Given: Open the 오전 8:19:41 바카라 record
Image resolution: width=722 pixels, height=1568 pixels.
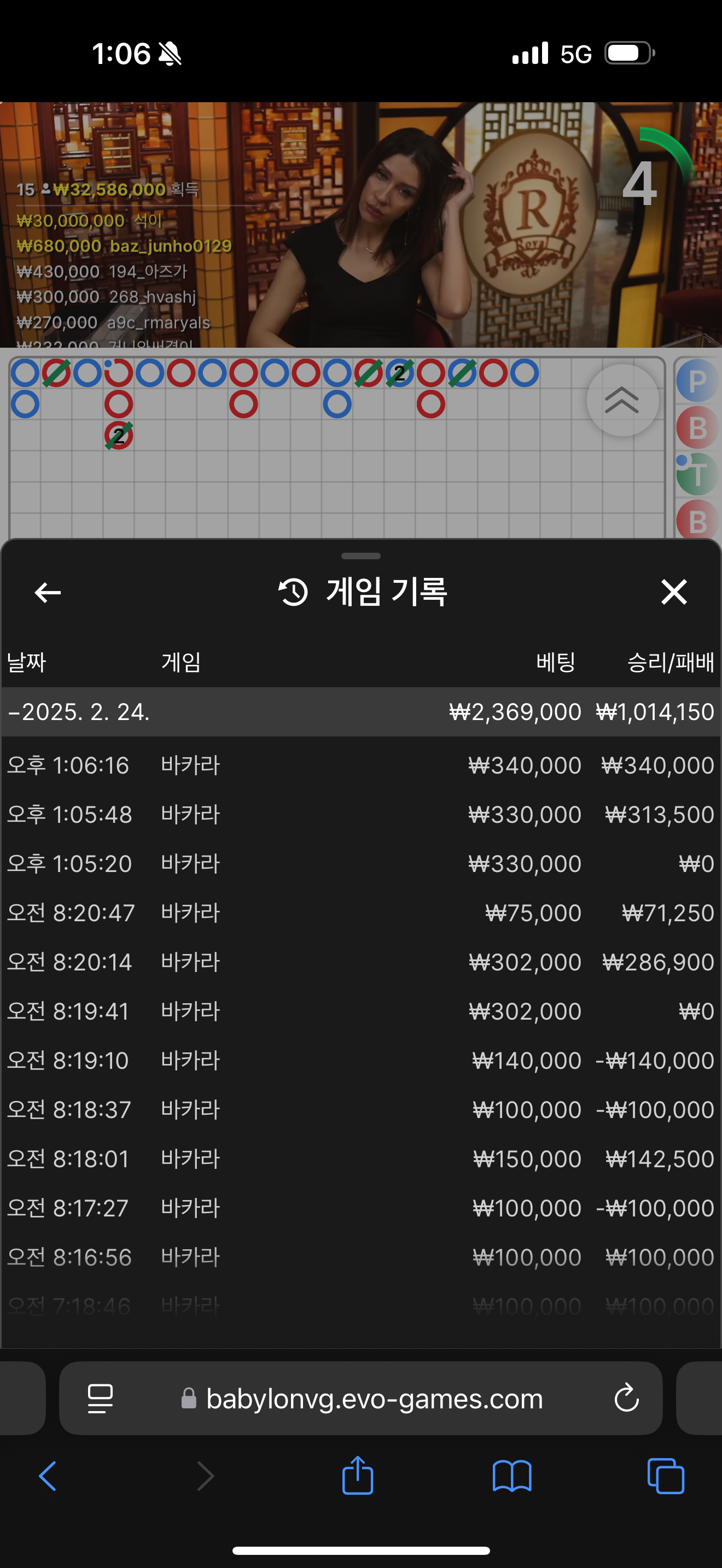Looking at the screenshot, I should [360, 1011].
